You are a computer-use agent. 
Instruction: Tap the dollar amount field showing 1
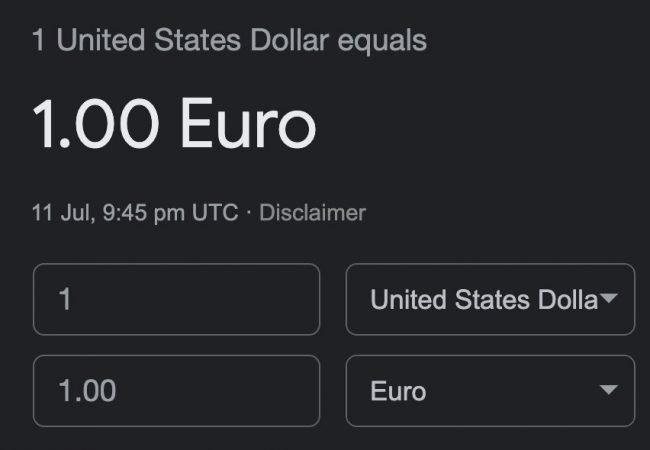(176, 299)
